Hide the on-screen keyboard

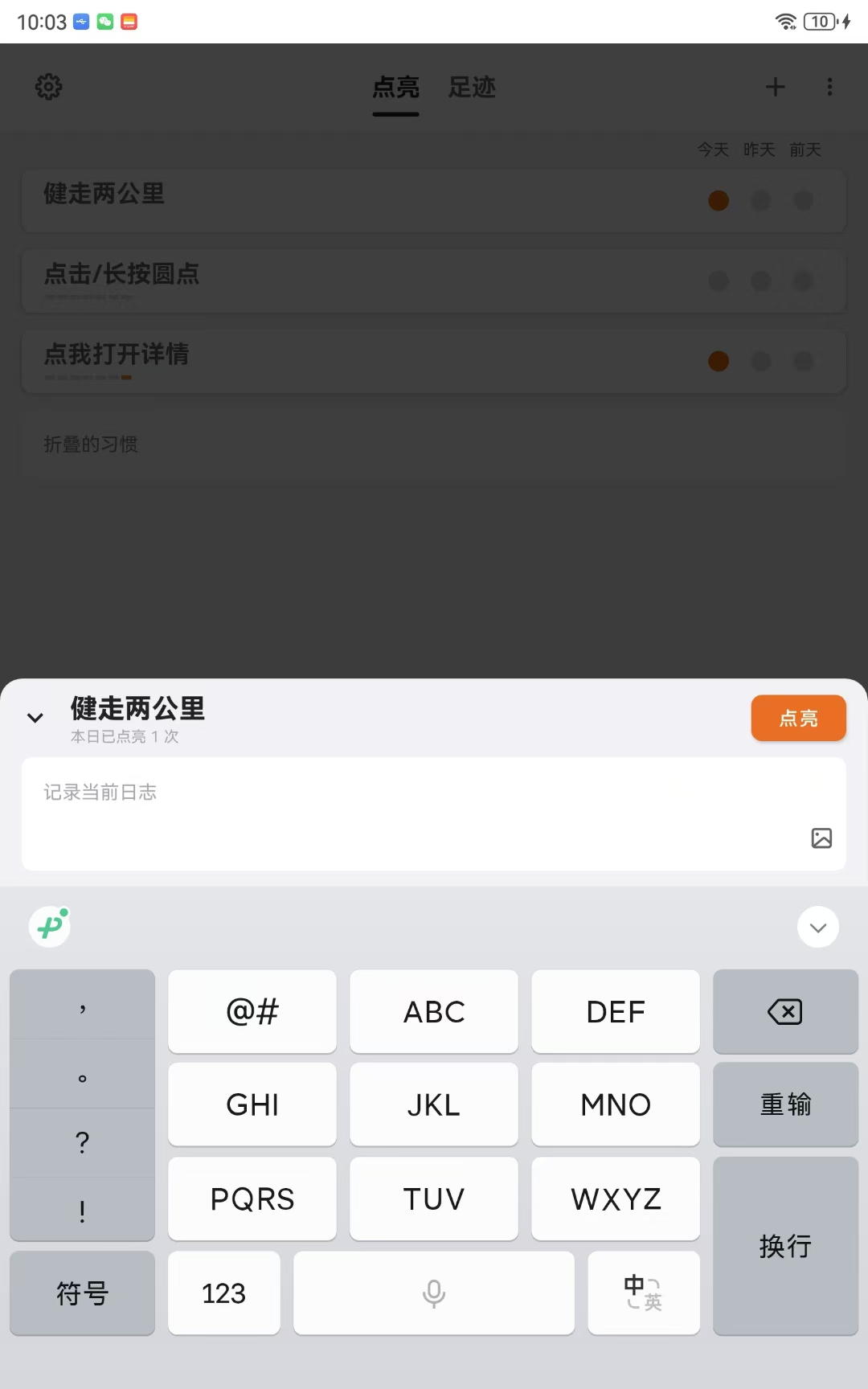(x=818, y=928)
